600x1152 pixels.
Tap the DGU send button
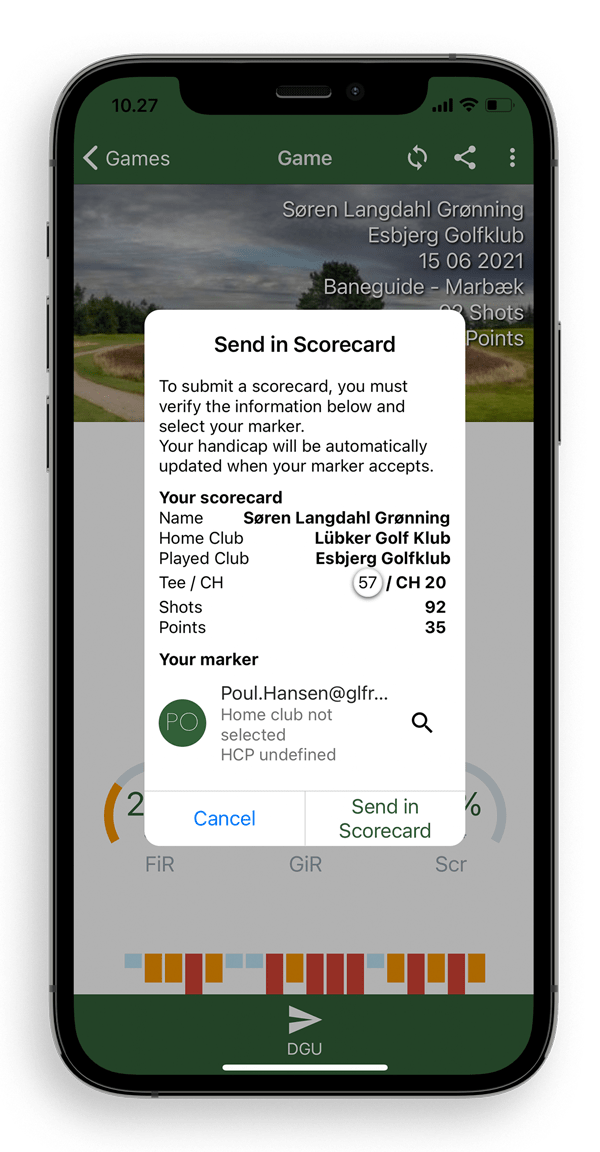pyautogui.click(x=304, y=1030)
